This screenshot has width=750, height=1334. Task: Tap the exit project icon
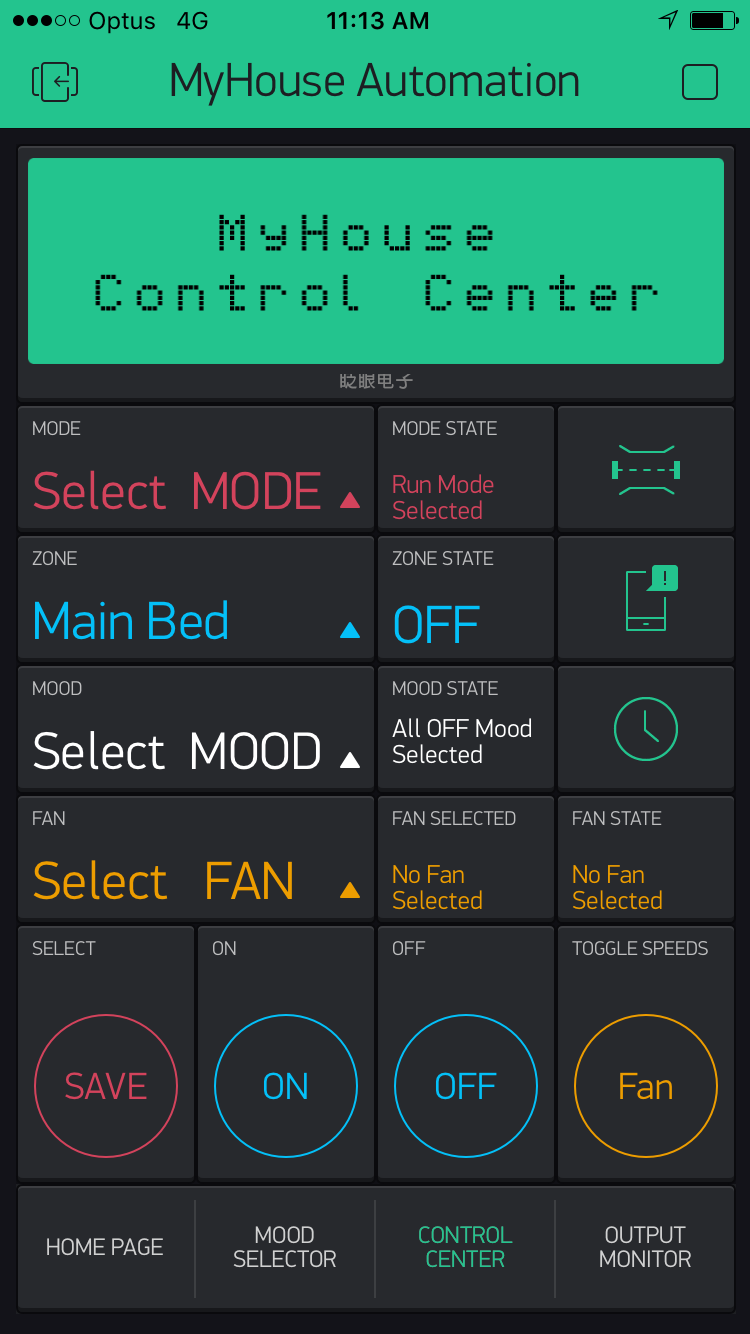56,82
